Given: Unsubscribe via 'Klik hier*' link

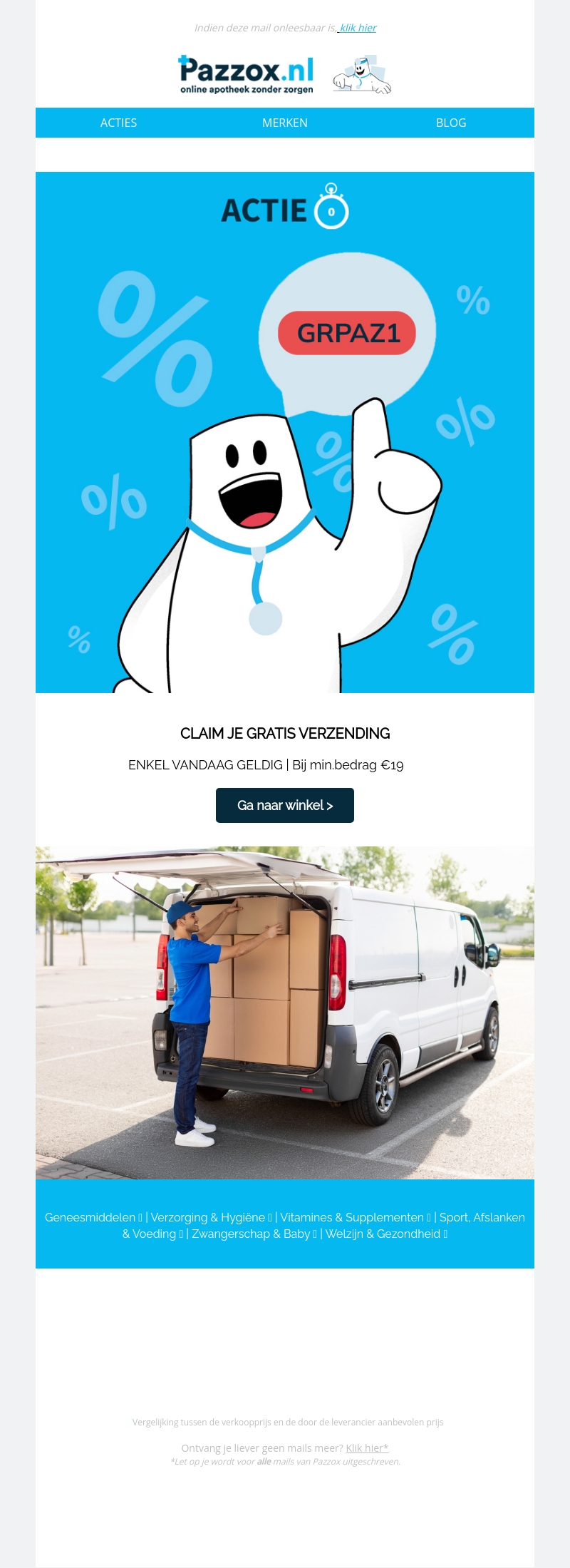Looking at the screenshot, I should (367, 1447).
